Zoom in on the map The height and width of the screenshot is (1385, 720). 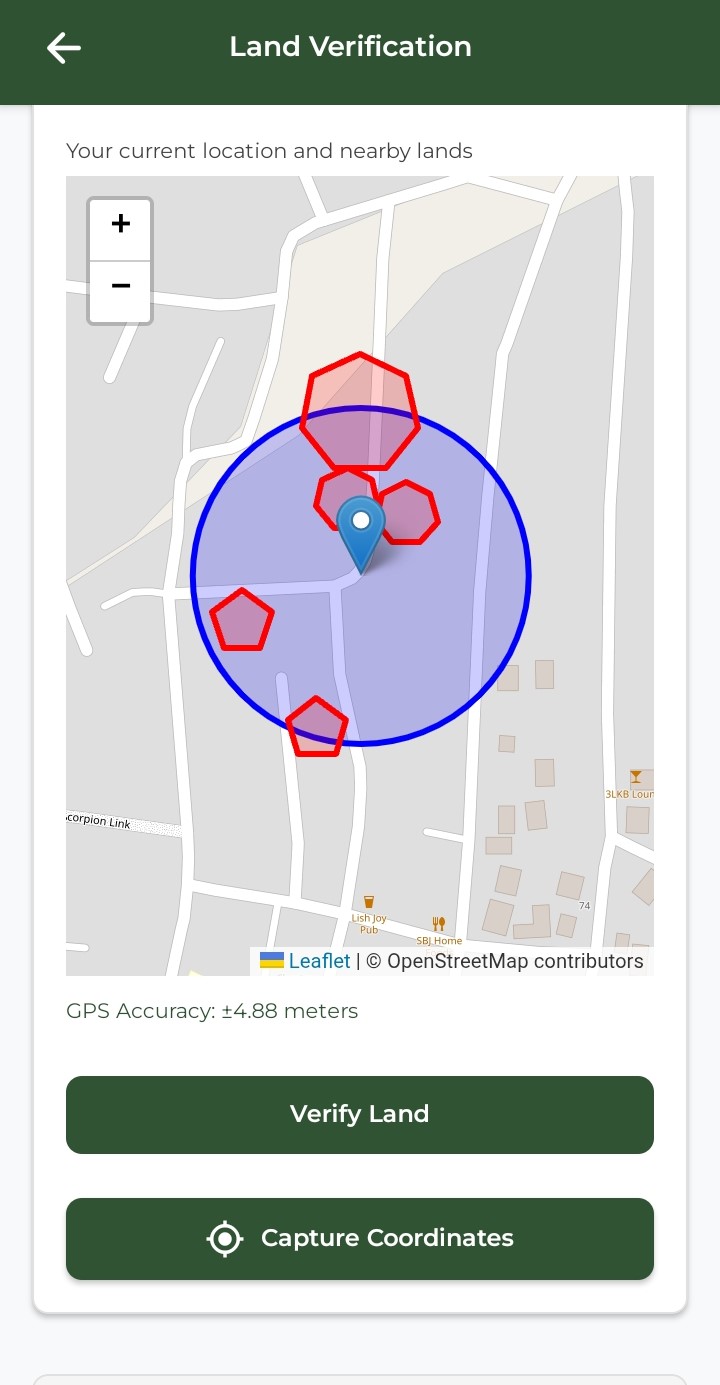click(120, 225)
